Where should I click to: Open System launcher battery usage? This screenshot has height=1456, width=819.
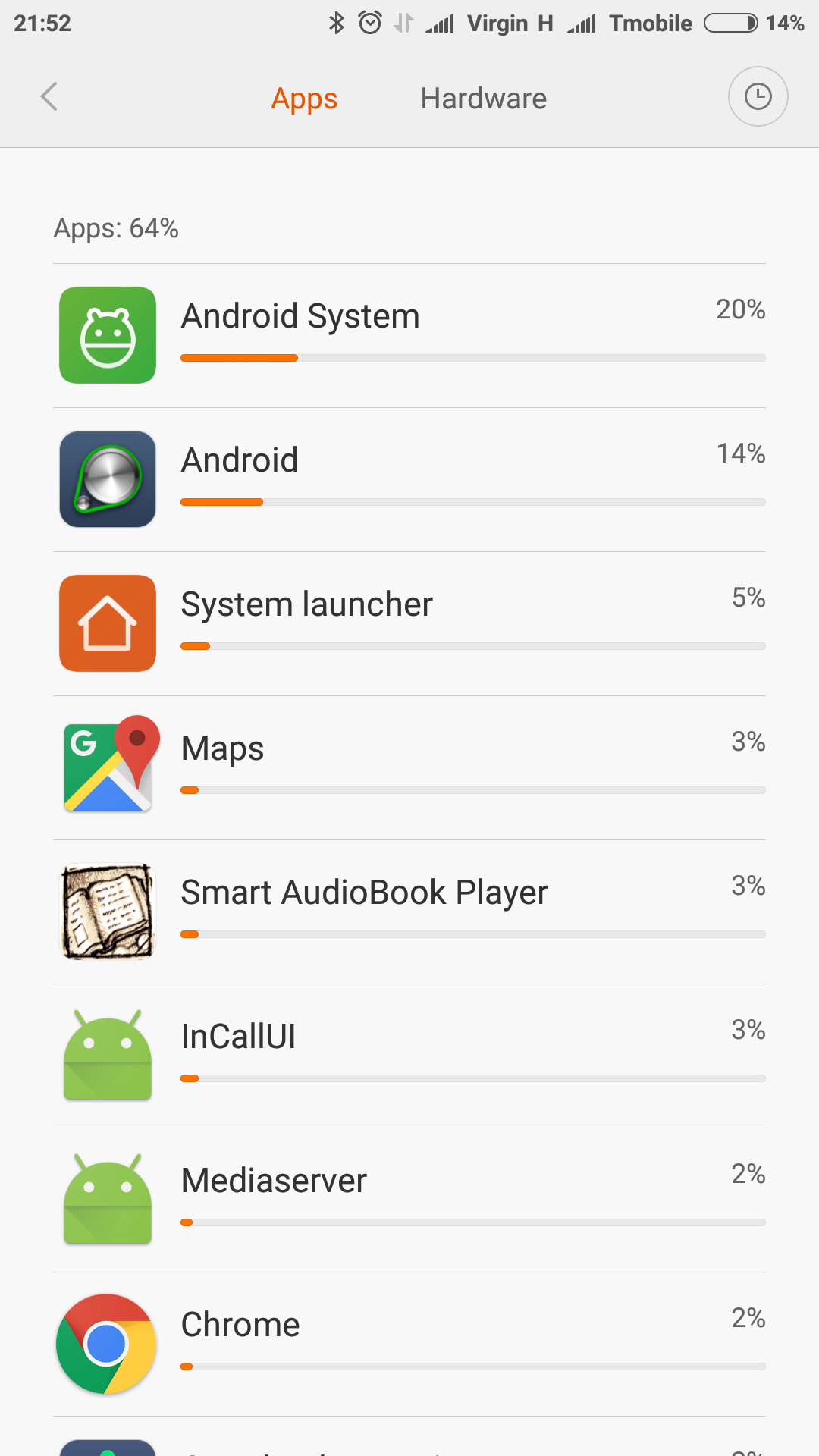pos(409,623)
